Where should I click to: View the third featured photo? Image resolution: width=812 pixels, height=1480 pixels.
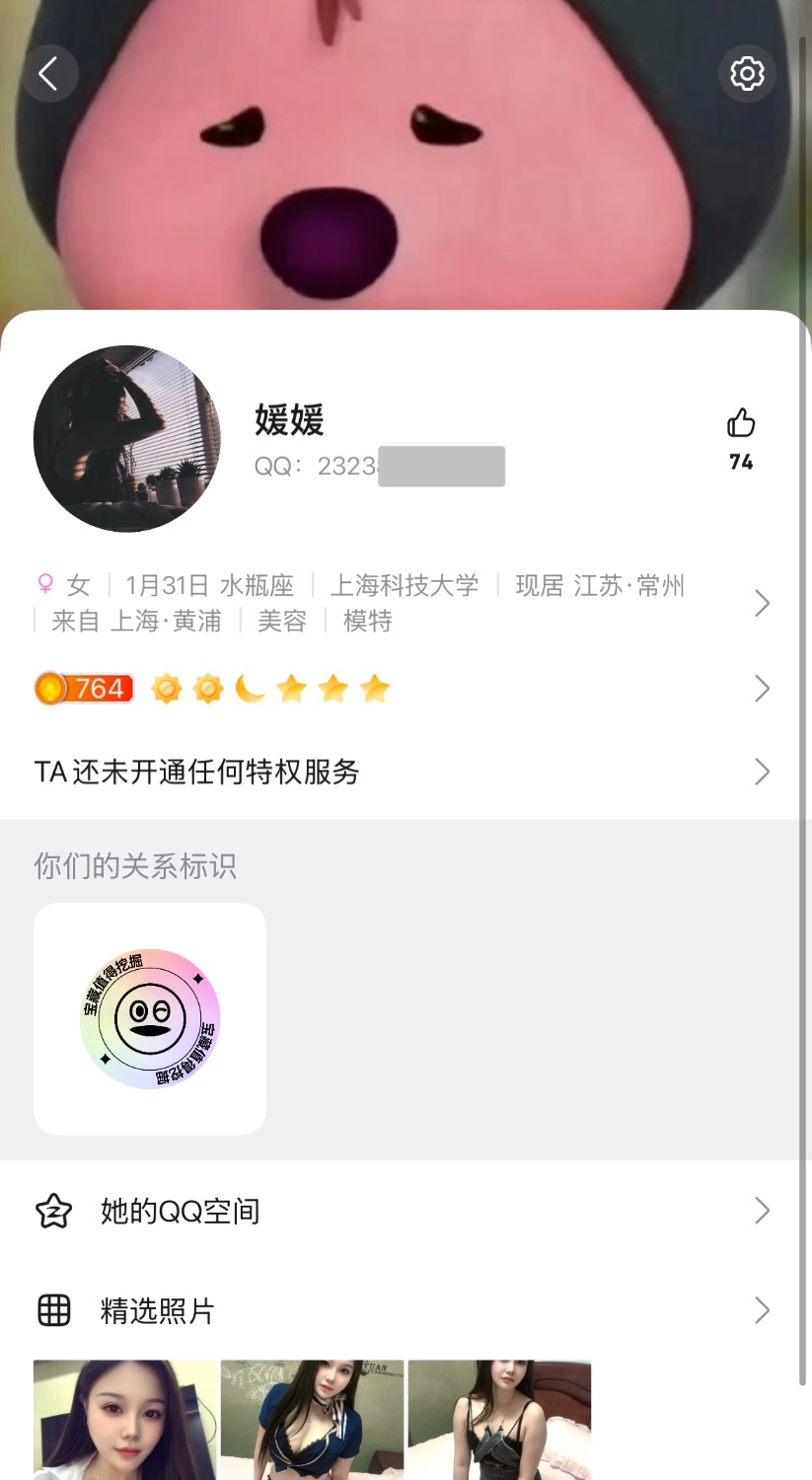pyautogui.click(x=499, y=1419)
